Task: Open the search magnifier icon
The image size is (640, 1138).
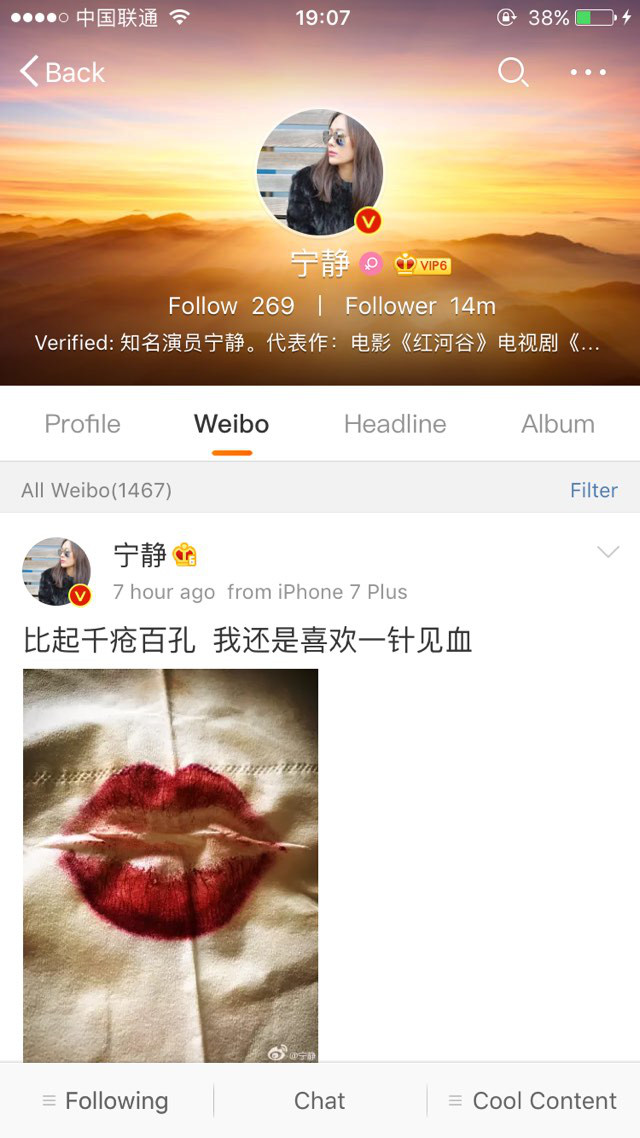Action: [x=512, y=72]
